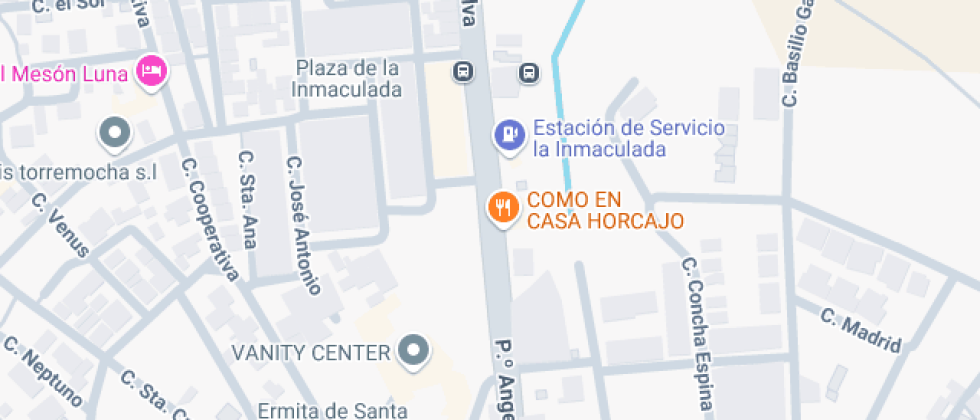Tap the bus stop beside Plaza de la Inmaculada

(x=463, y=72)
